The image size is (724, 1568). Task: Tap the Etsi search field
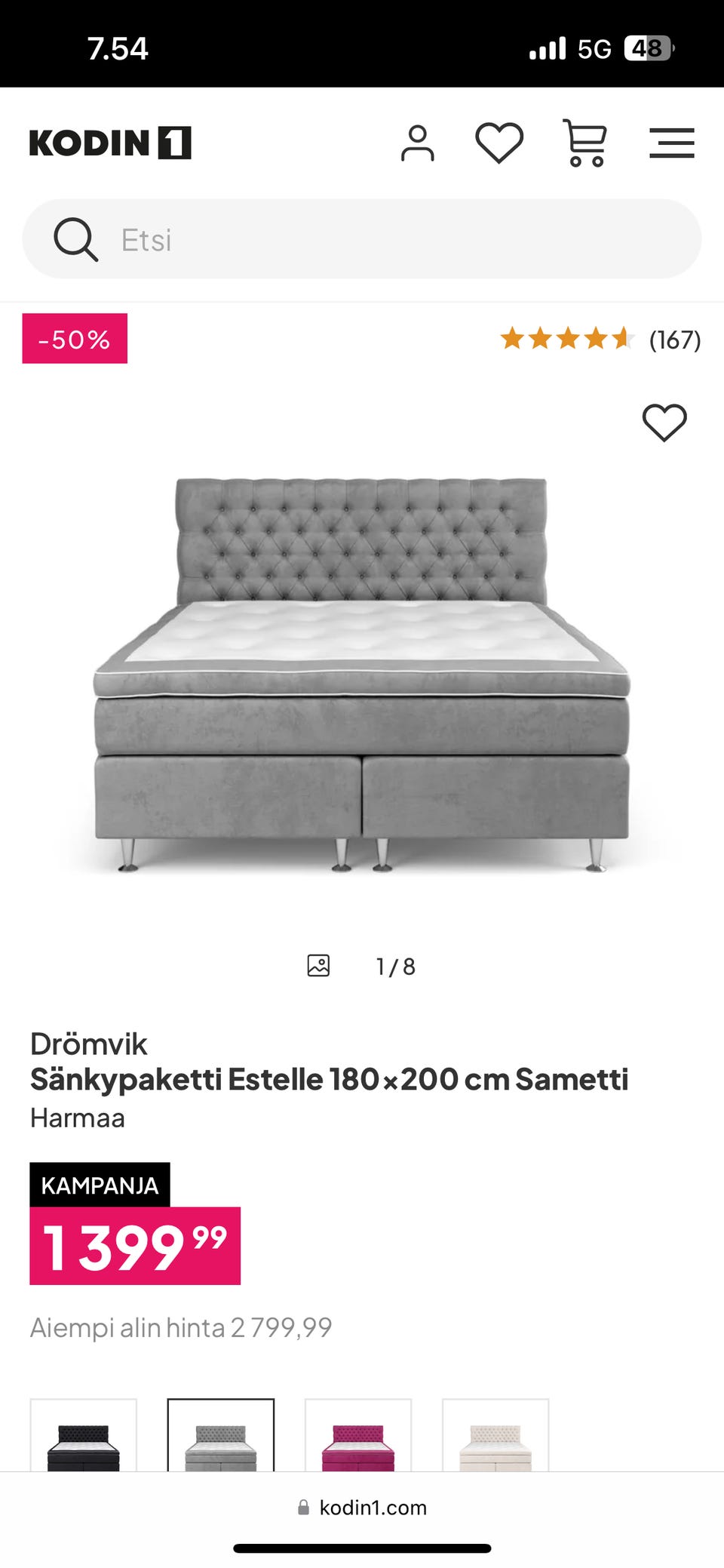[x=362, y=239]
